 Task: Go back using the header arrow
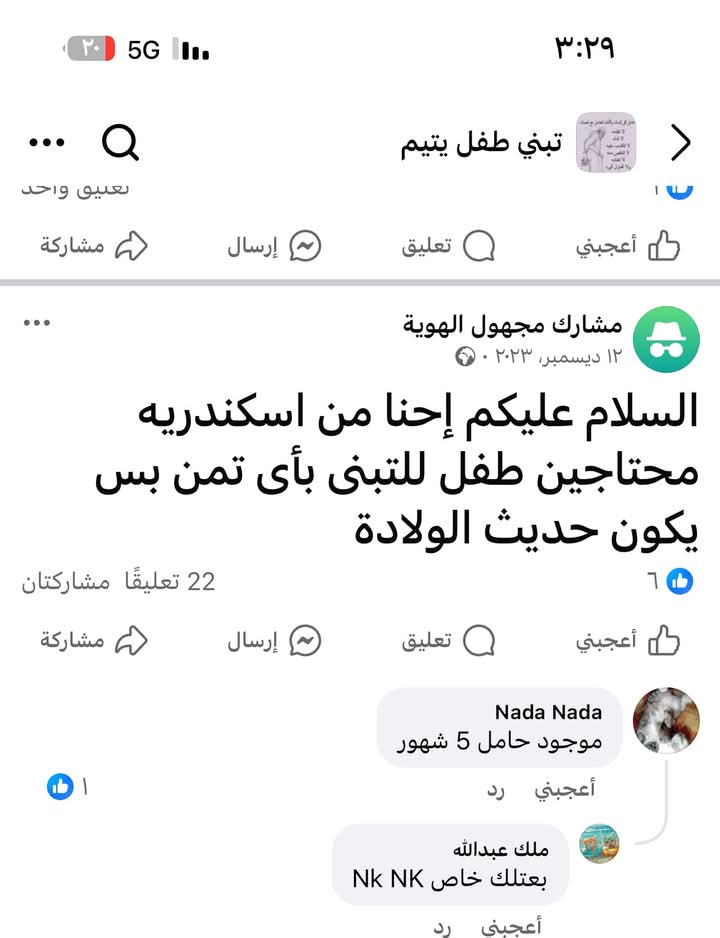[681, 144]
